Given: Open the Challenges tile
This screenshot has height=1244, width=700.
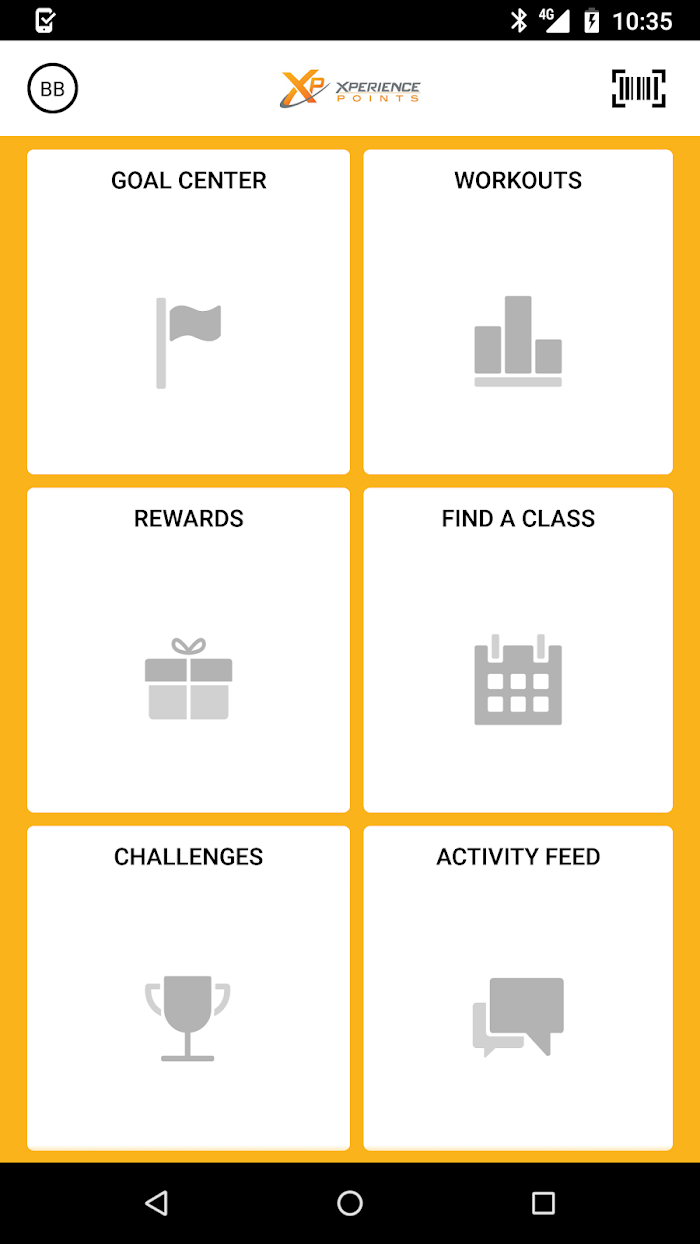Looking at the screenshot, I should pyautogui.click(x=188, y=988).
